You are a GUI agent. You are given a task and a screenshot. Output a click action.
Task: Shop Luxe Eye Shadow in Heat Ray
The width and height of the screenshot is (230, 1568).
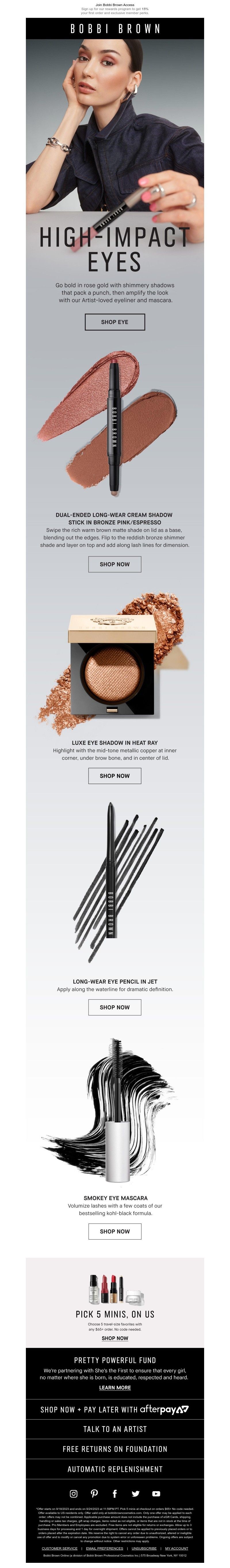pyautogui.click(x=114, y=775)
